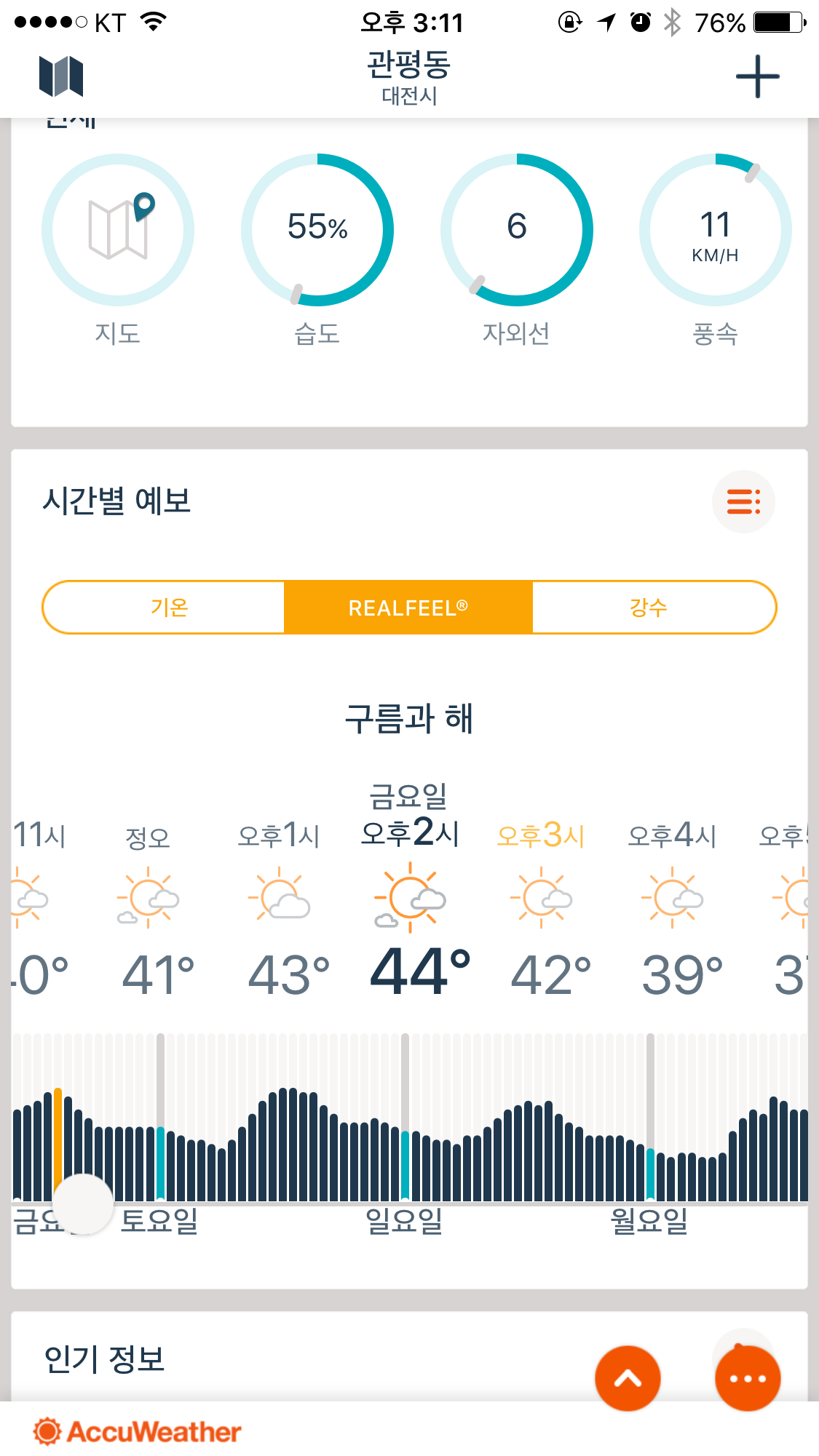Tap the orange up-arrow button
The image size is (819, 1456).
tap(628, 1378)
